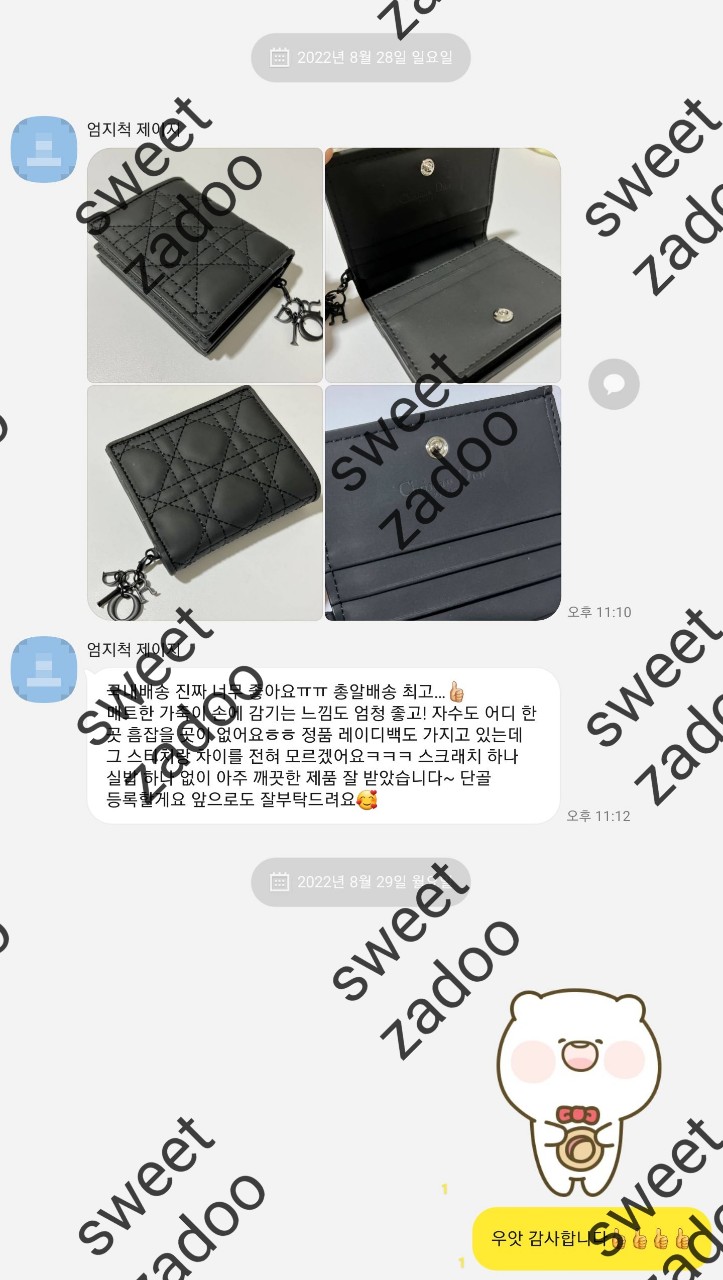Tap the August 29, 2022 date chip

(360, 881)
